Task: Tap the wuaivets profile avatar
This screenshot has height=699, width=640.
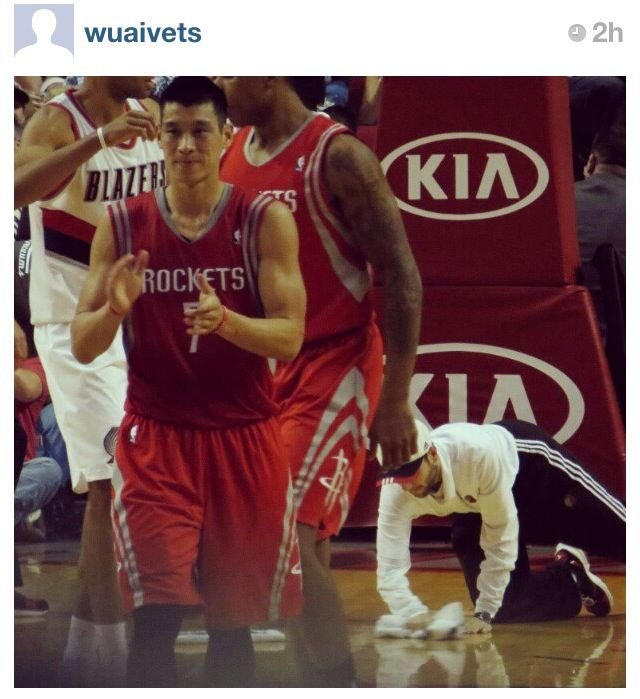Action: click(44, 31)
